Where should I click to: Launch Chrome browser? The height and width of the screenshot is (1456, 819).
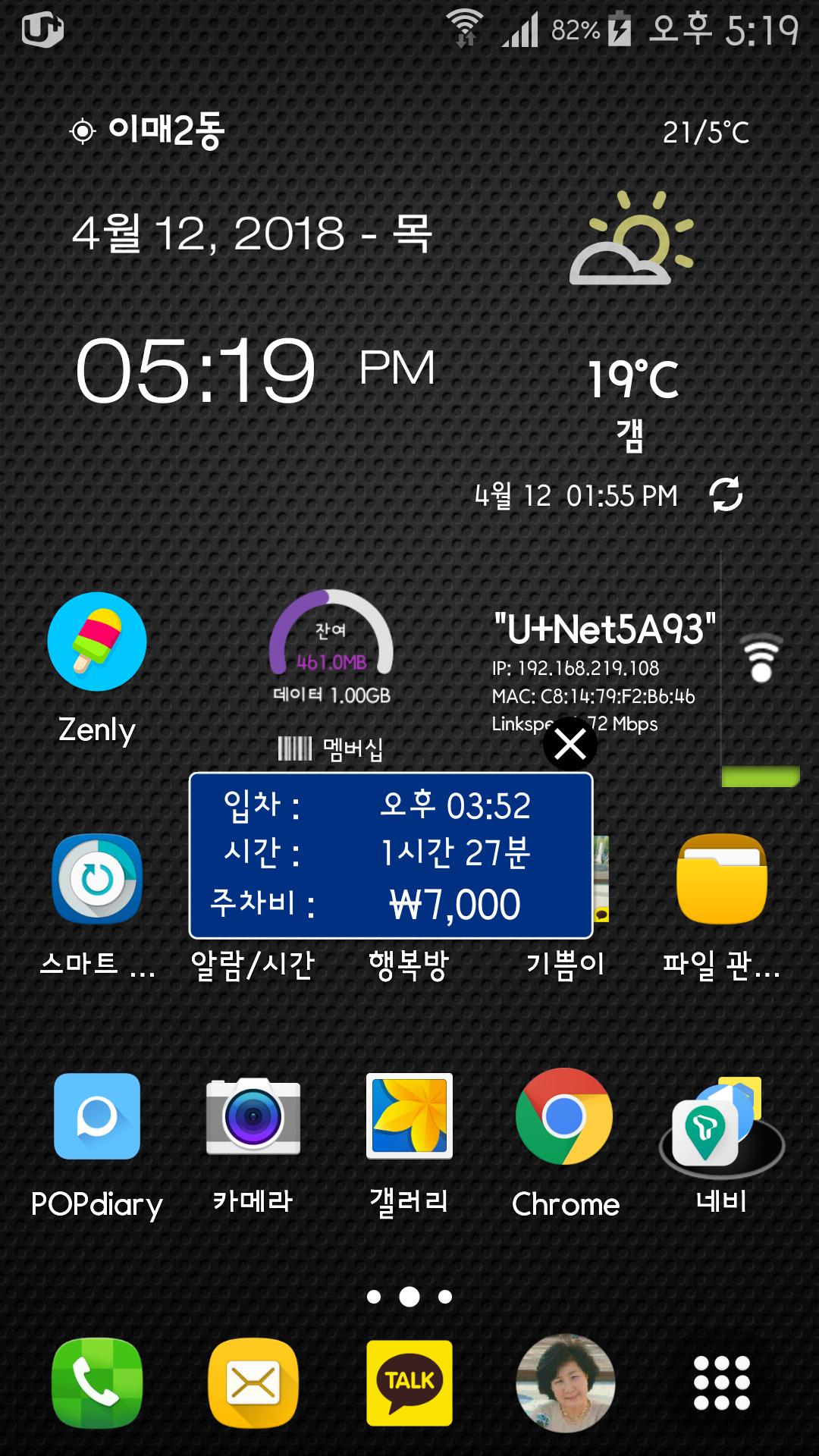click(565, 1116)
